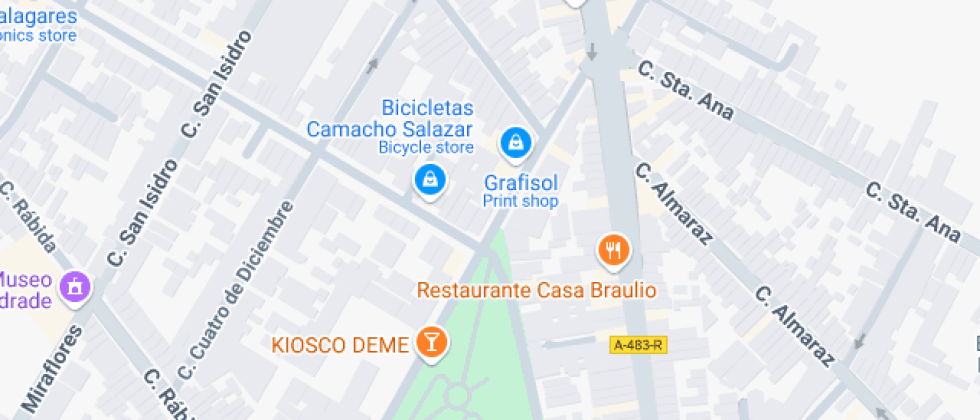Image resolution: width=980 pixels, height=420 pixels.
Task: Tap the KIOSCO DEME bar pin
Action: coord(432,343)
